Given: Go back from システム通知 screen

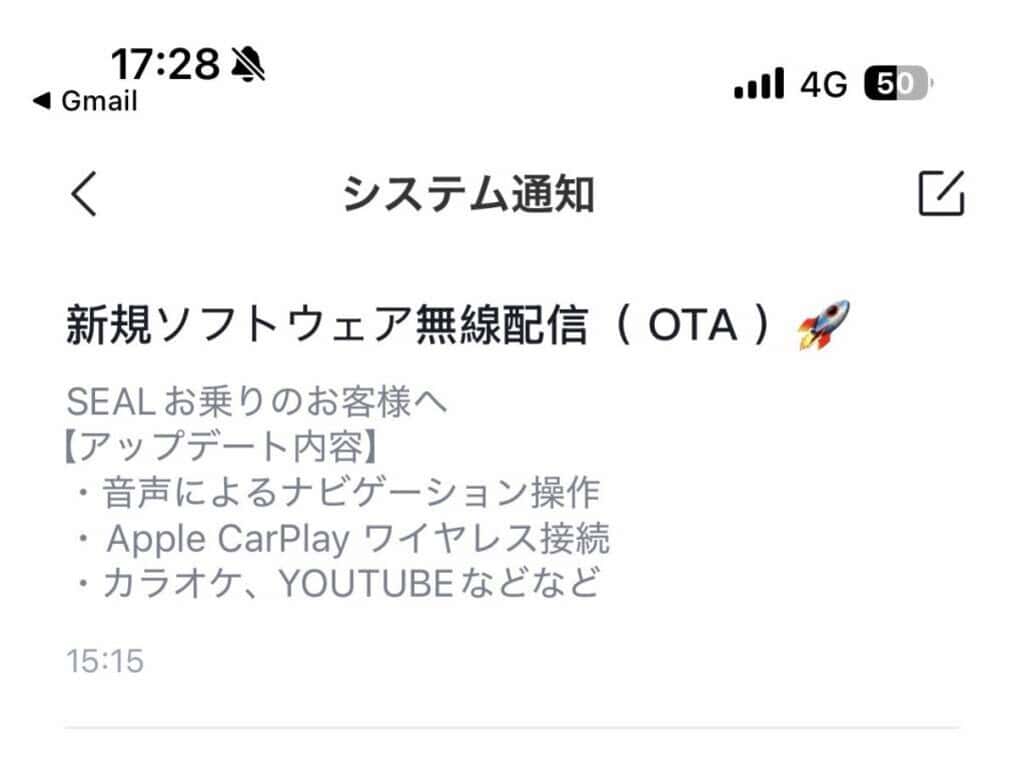Looking at the screenshot, I should pos(85,194).
